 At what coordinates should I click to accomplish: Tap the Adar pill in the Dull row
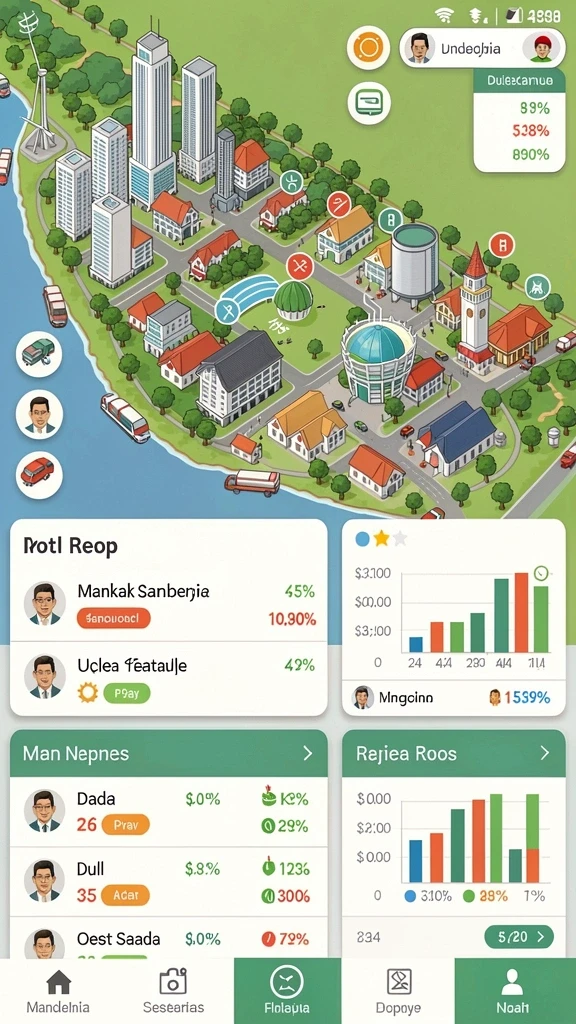tap(126, 895)
